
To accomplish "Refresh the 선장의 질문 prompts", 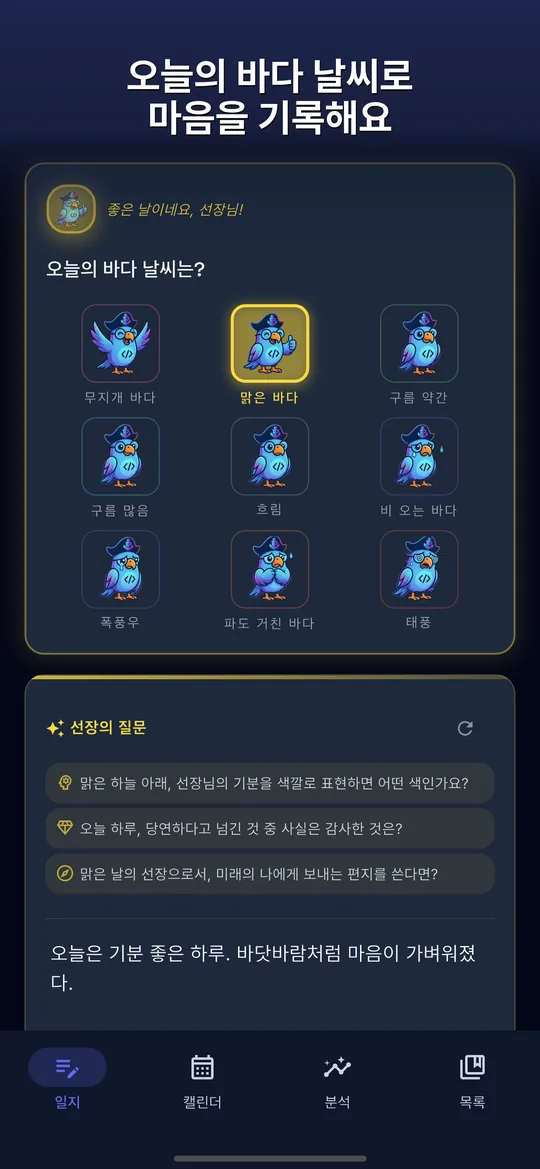I will tap(465, 728).
